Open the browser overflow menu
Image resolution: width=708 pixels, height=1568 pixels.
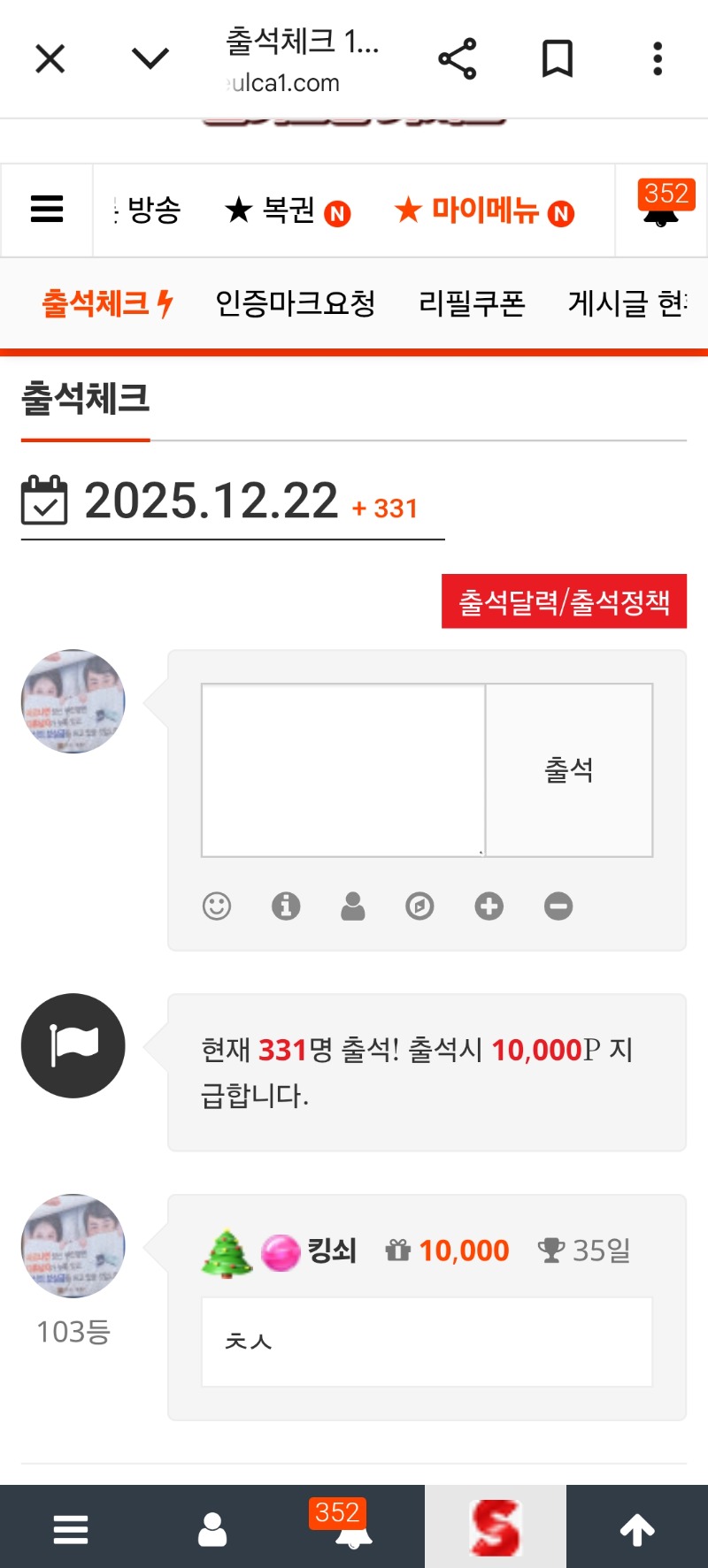pos(658,59)
